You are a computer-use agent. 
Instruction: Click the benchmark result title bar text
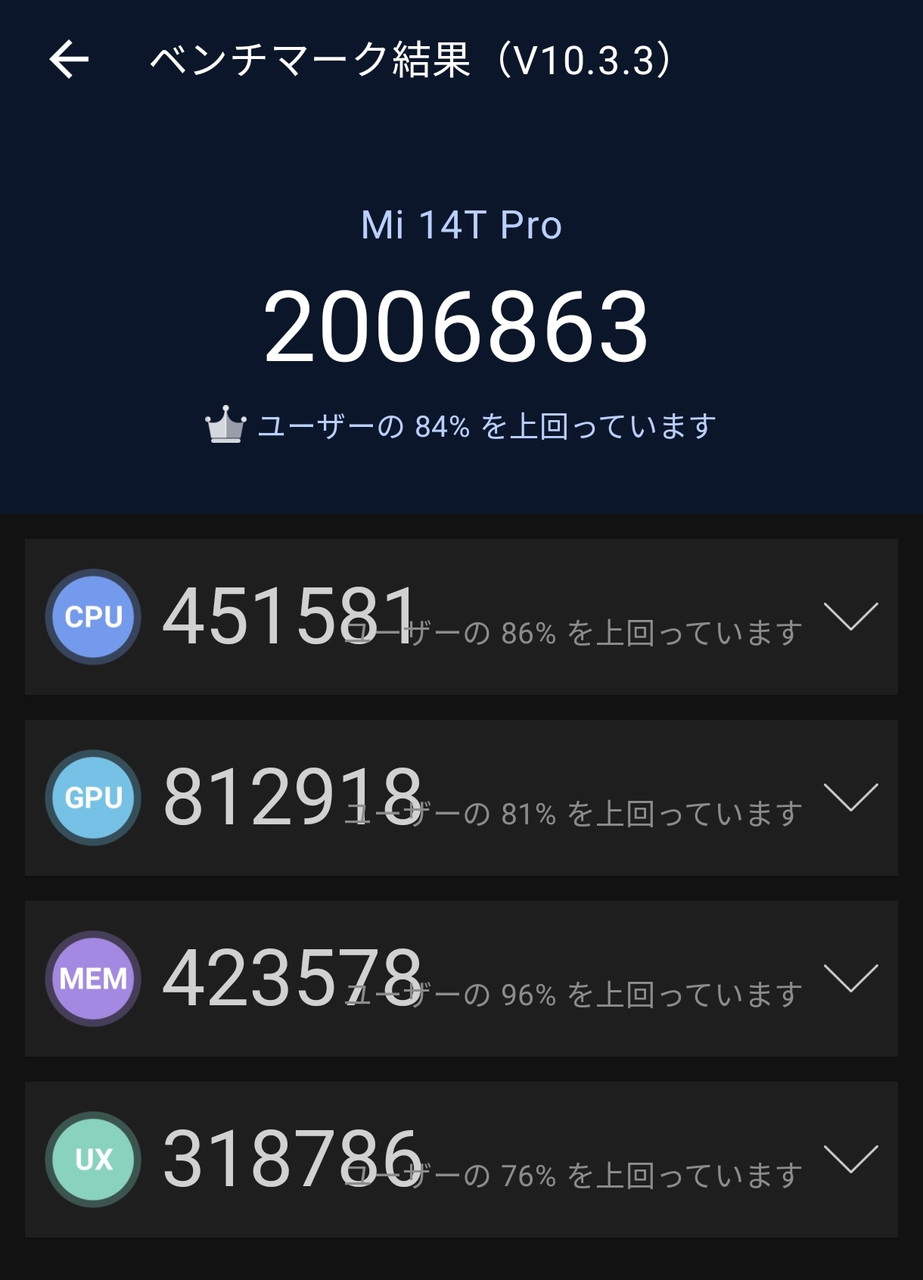point(410,58)
